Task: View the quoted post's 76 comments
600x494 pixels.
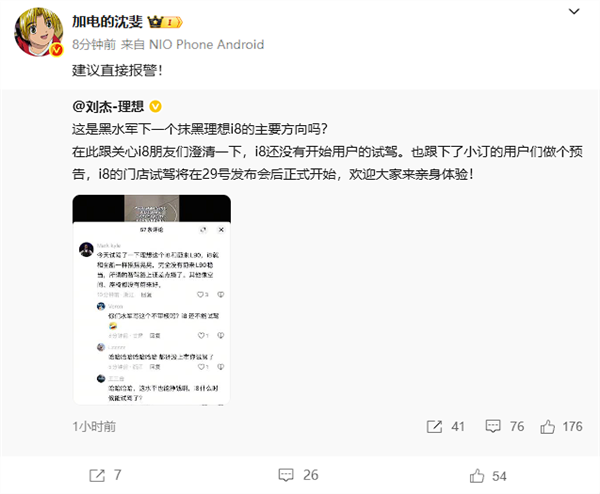Action: [x=506, y=426]
